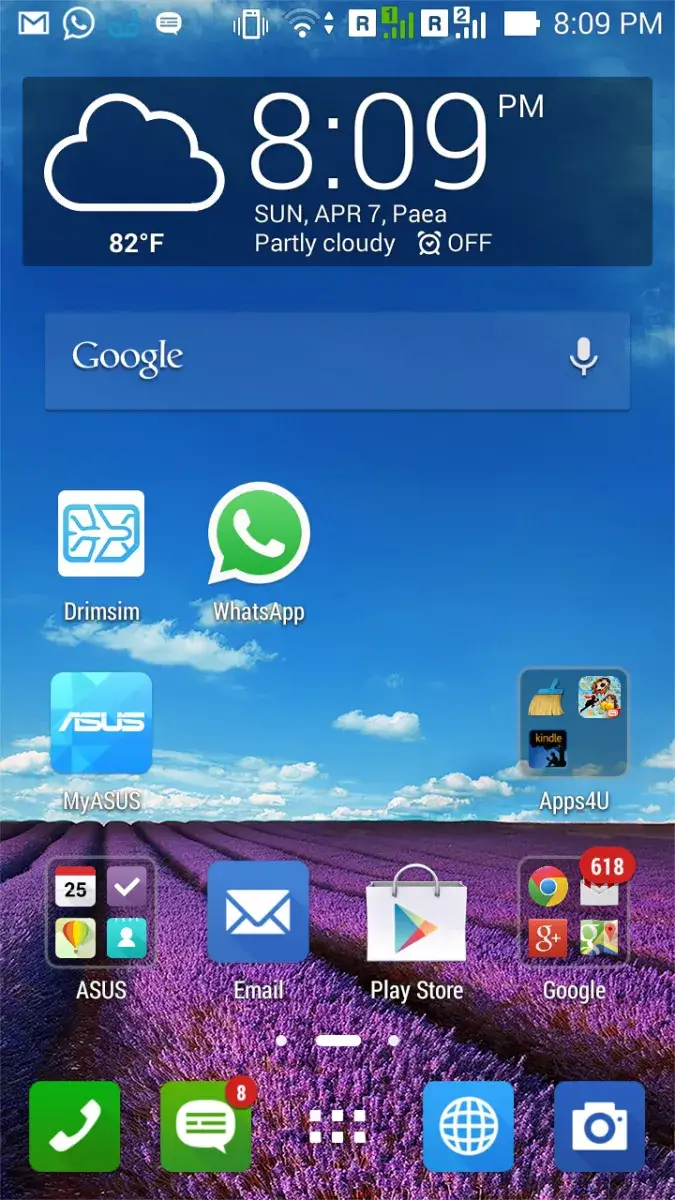This screenshot has height=1200, width=675.
Task: Expand the ASUS folder
Action: click(101, 913)
